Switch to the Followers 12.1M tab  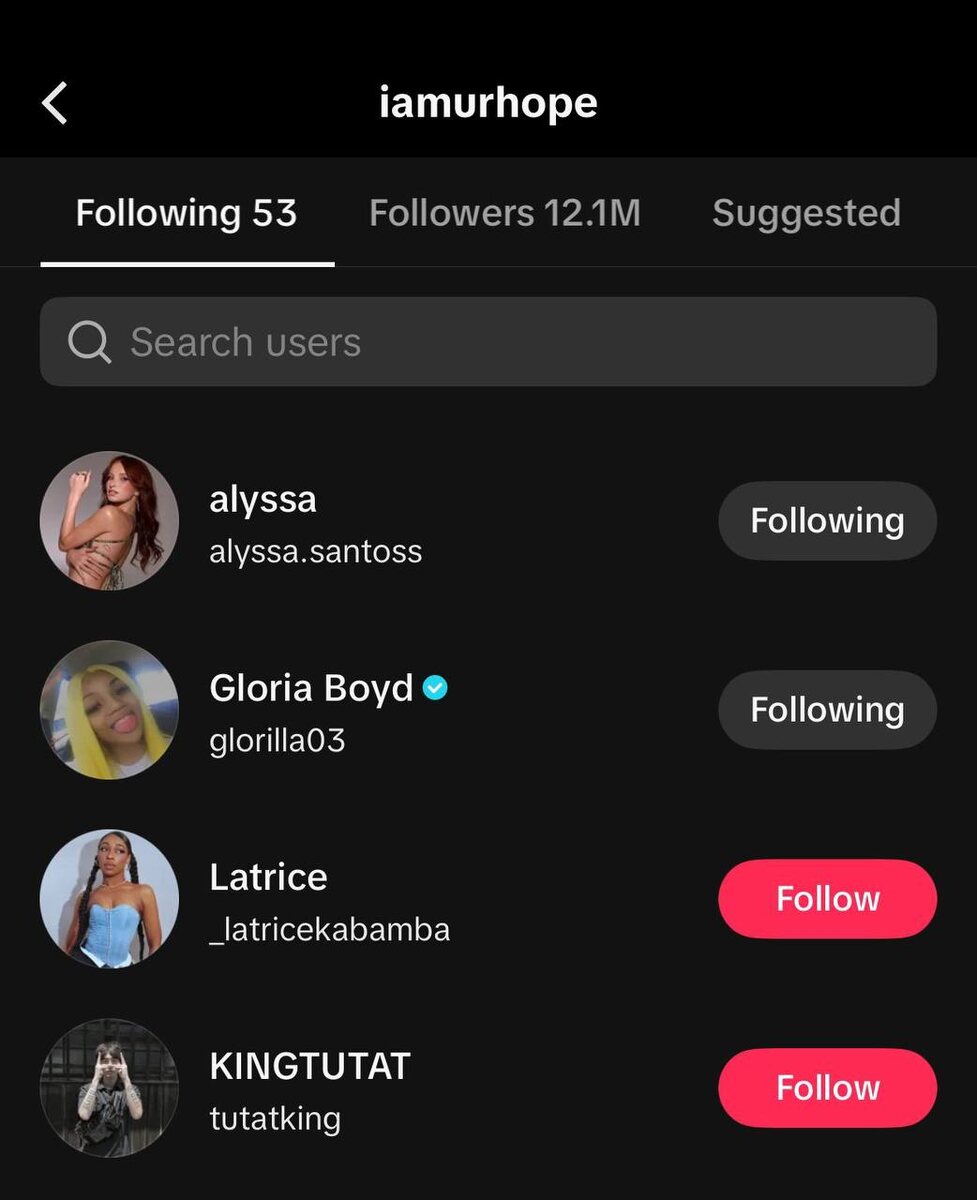[x=504, y=213]
